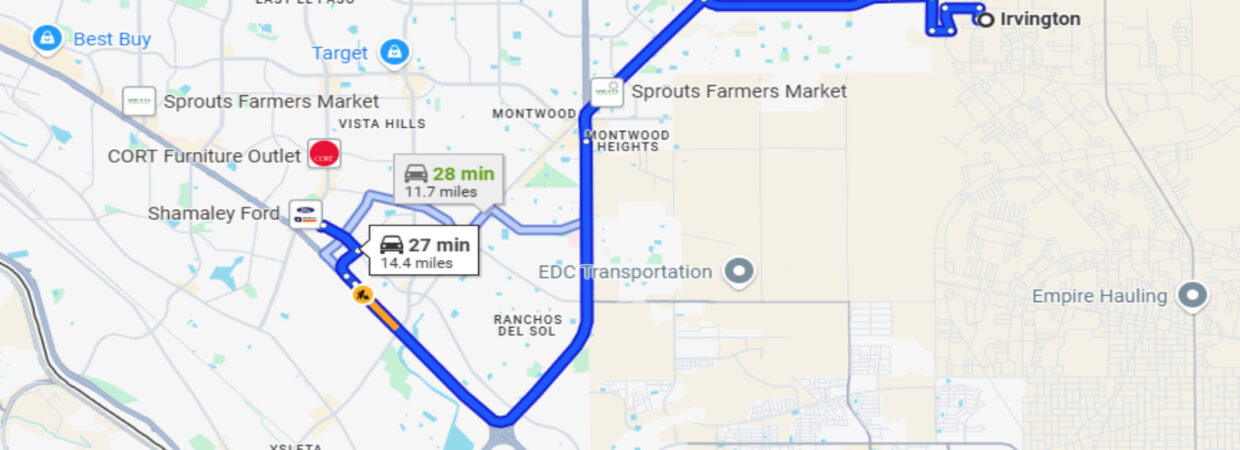The height and width of the screenshot is (450, 1240).
Task: Select the 27 min route label
Action: pyautogui.click(x=424, y=252)
